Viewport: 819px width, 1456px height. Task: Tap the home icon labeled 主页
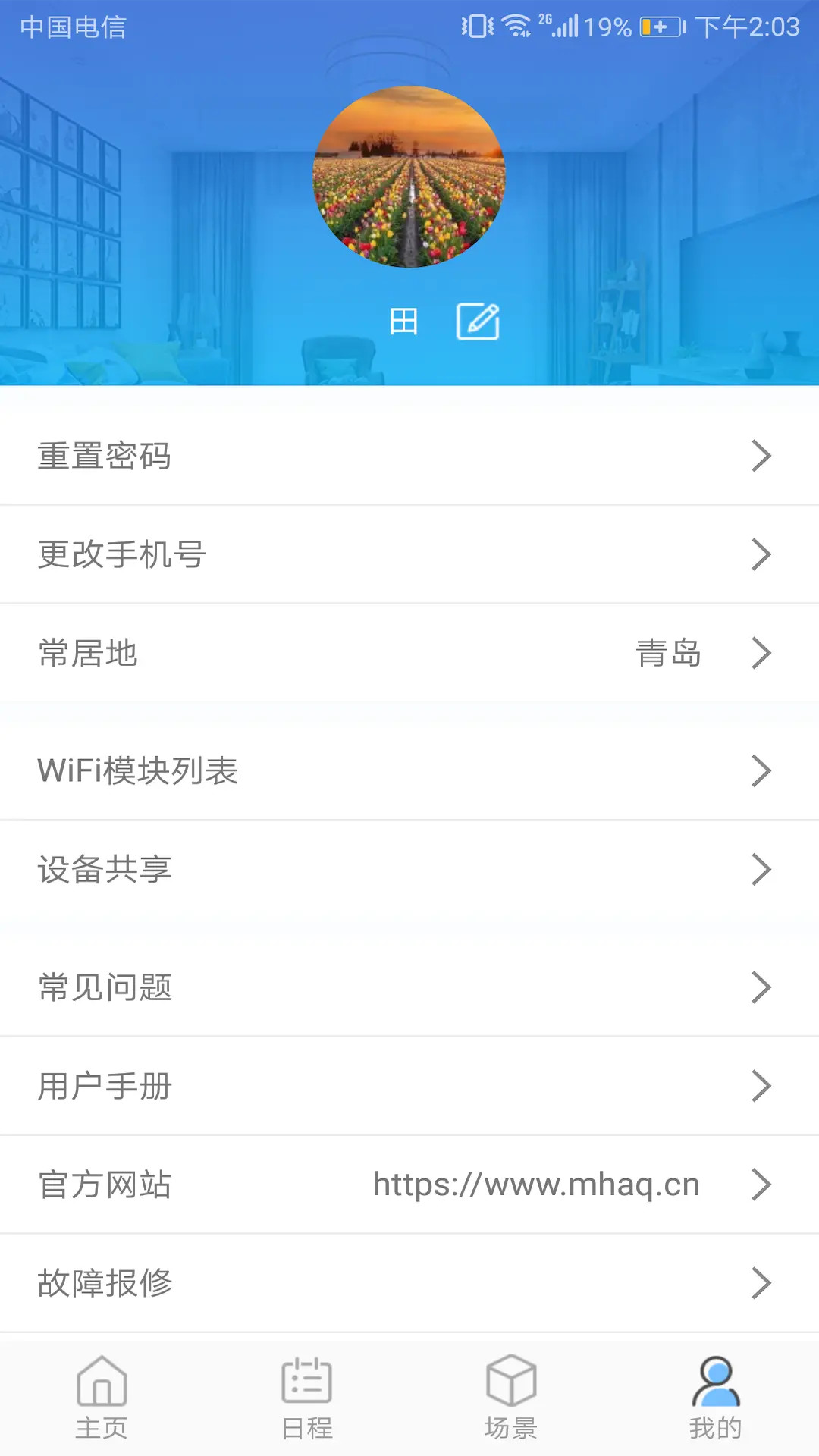102,1395
